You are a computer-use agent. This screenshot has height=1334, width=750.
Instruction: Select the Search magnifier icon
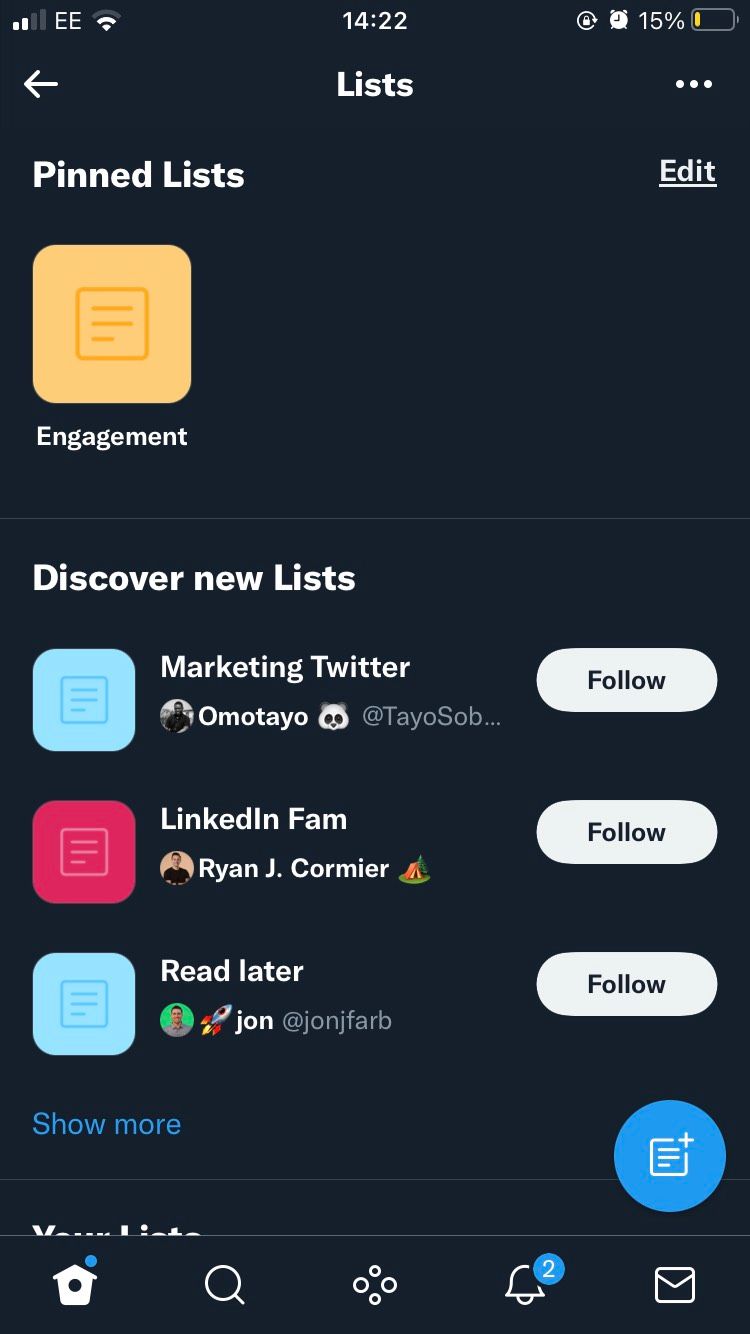click(225, 1285)
